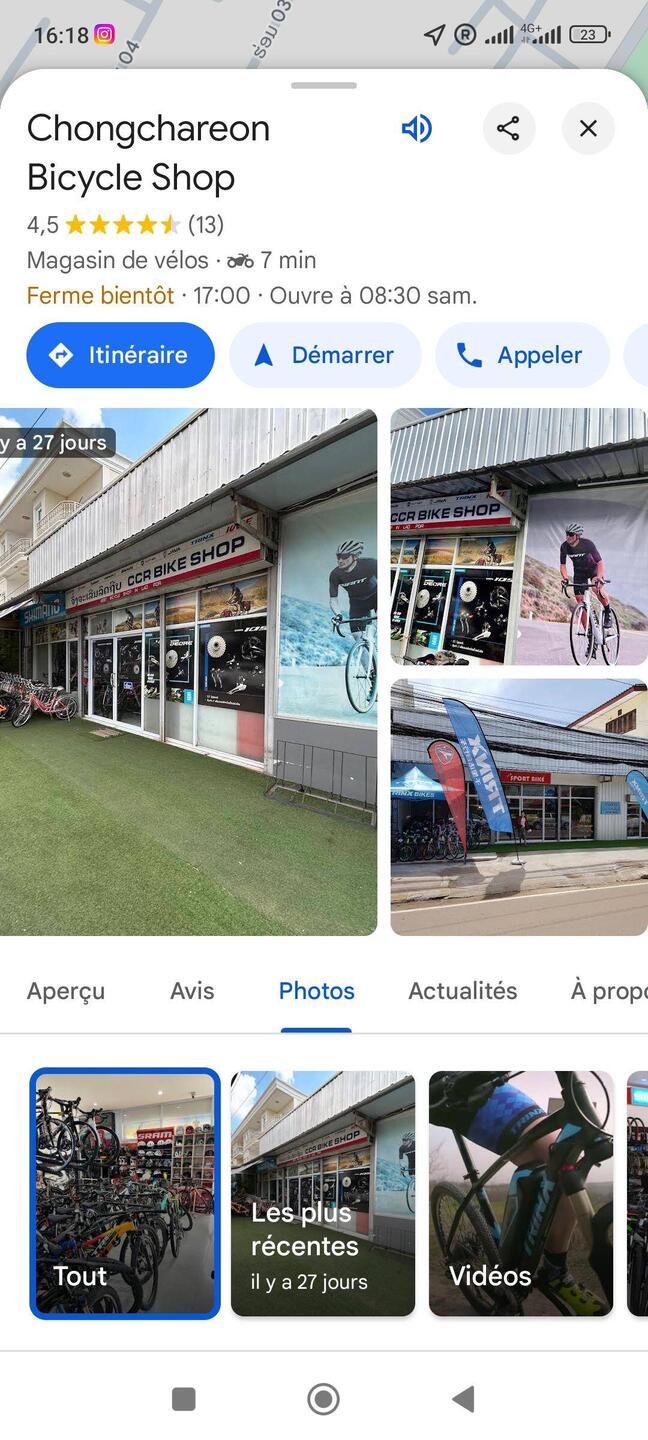Listen to the place name pronunciation

[416, 128]
